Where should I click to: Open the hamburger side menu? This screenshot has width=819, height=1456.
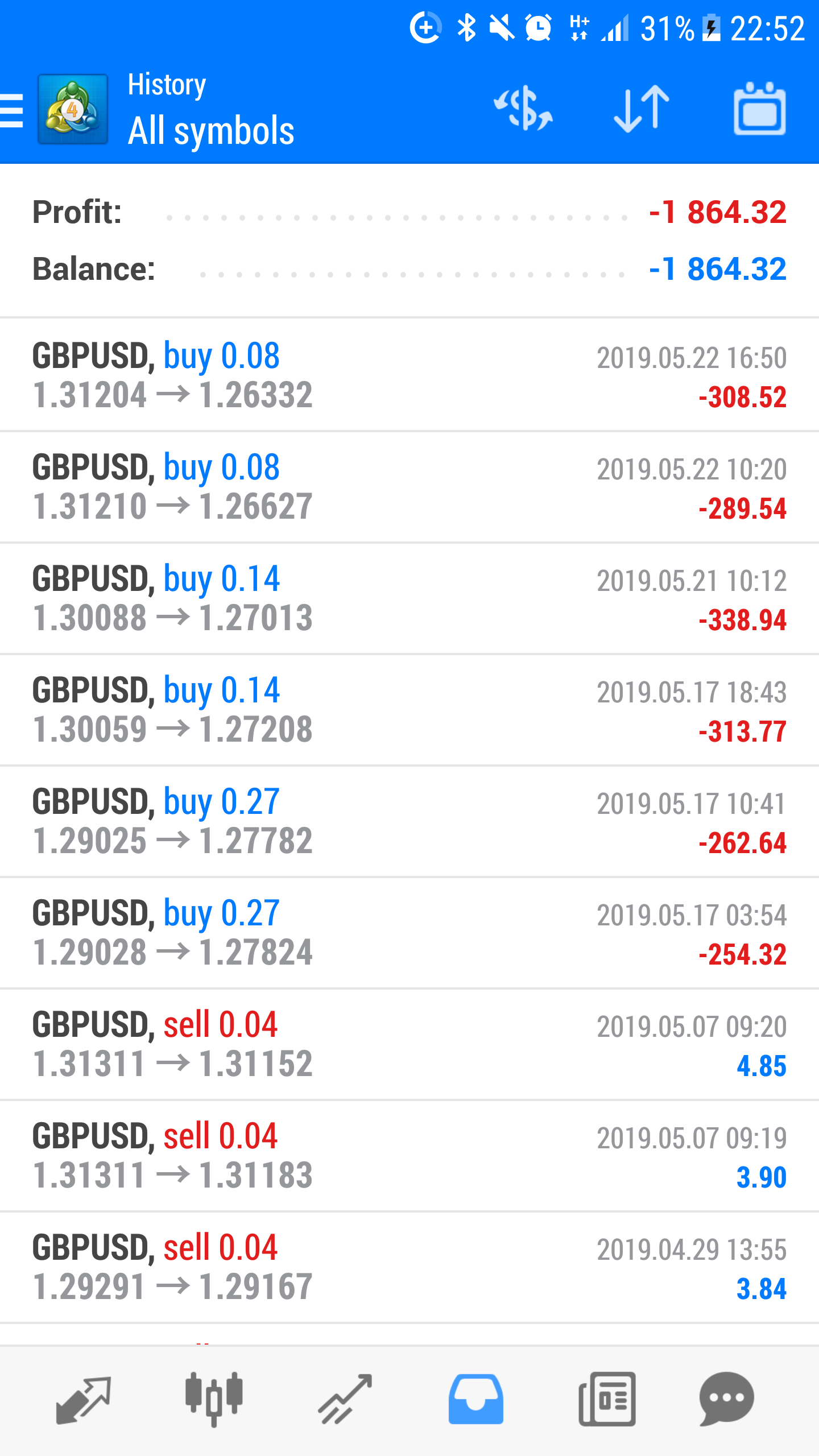coord(13,110)
